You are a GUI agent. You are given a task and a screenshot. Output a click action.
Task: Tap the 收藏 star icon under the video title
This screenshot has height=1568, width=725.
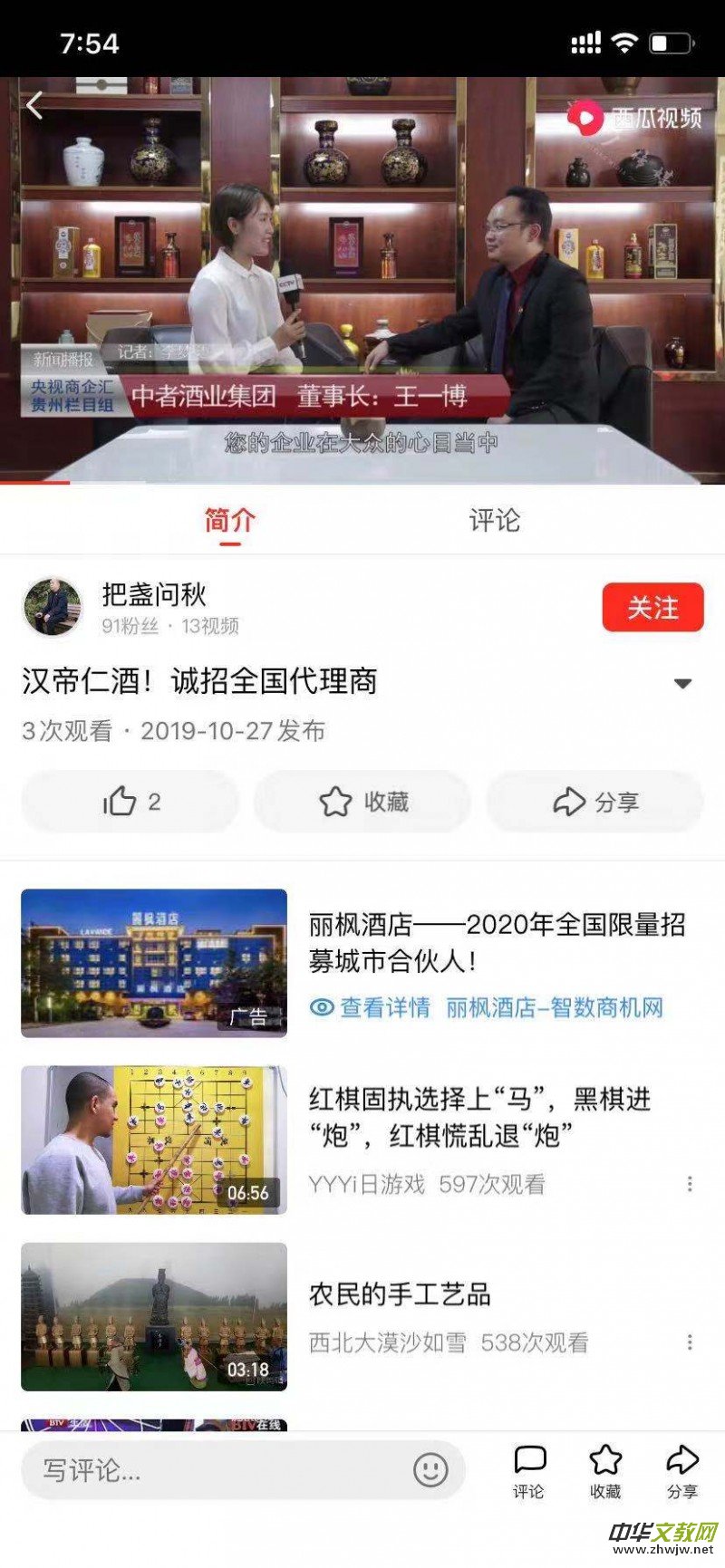(336, 801)
